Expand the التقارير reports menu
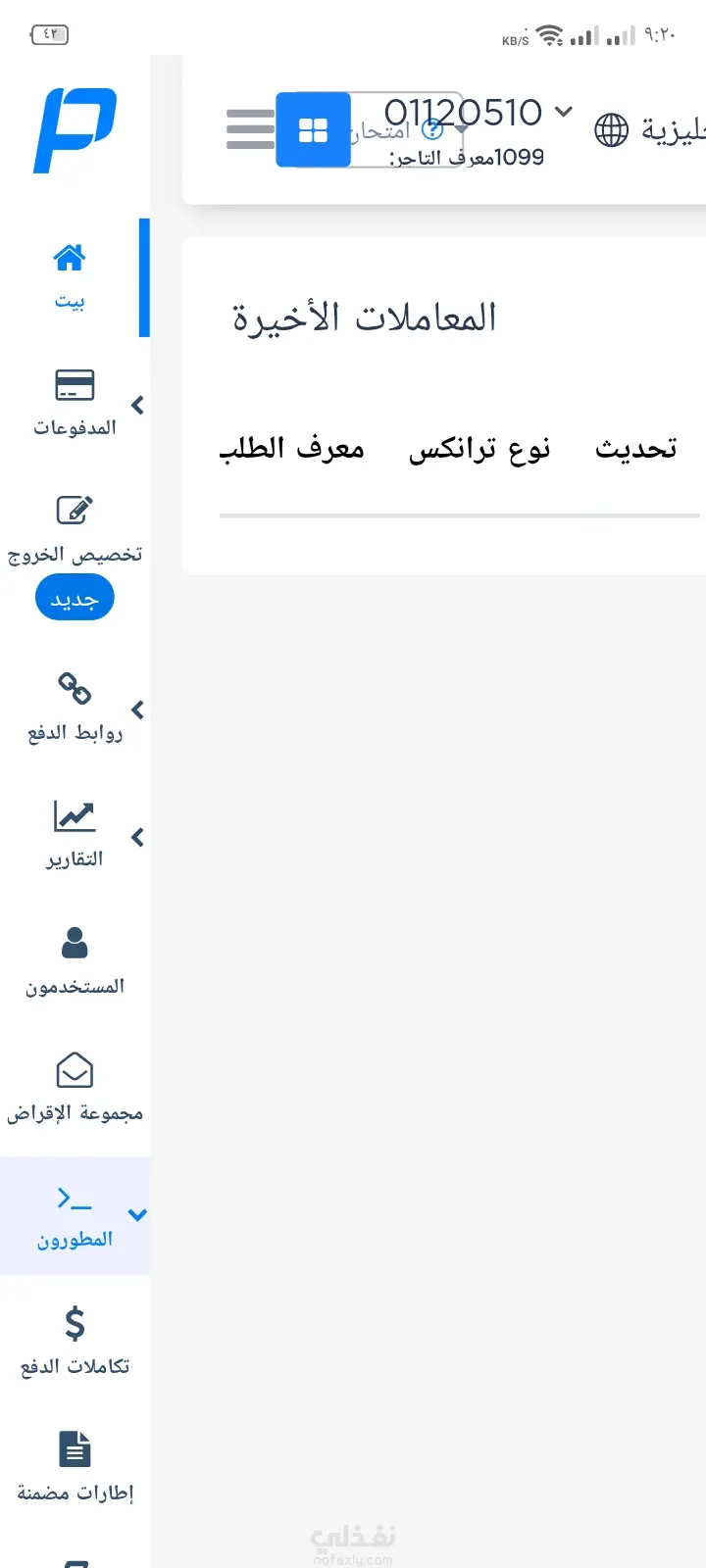The image size is (706, 1568). pyautogui.click(x=75, y=835)
